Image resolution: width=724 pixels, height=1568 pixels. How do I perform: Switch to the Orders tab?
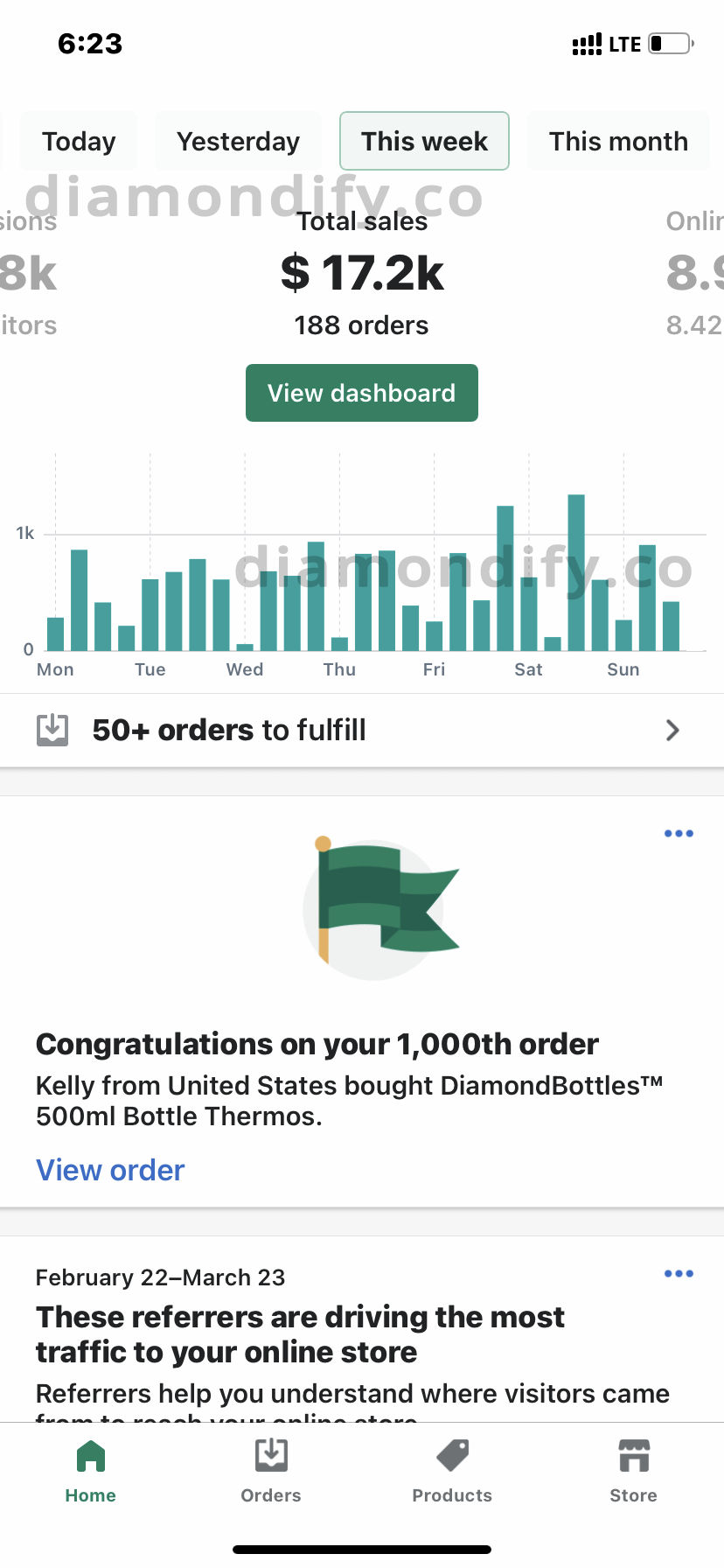pyautogui.click(x=271, y=1472)
